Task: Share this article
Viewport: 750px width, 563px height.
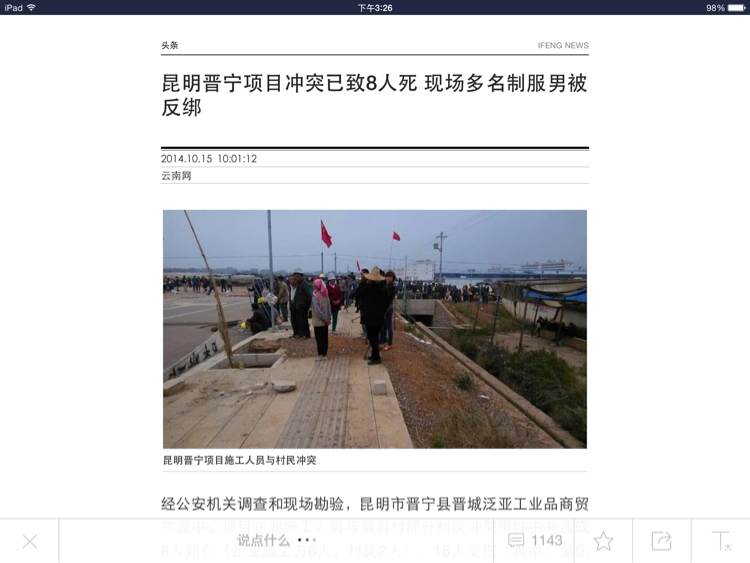Action: point(662,541)
